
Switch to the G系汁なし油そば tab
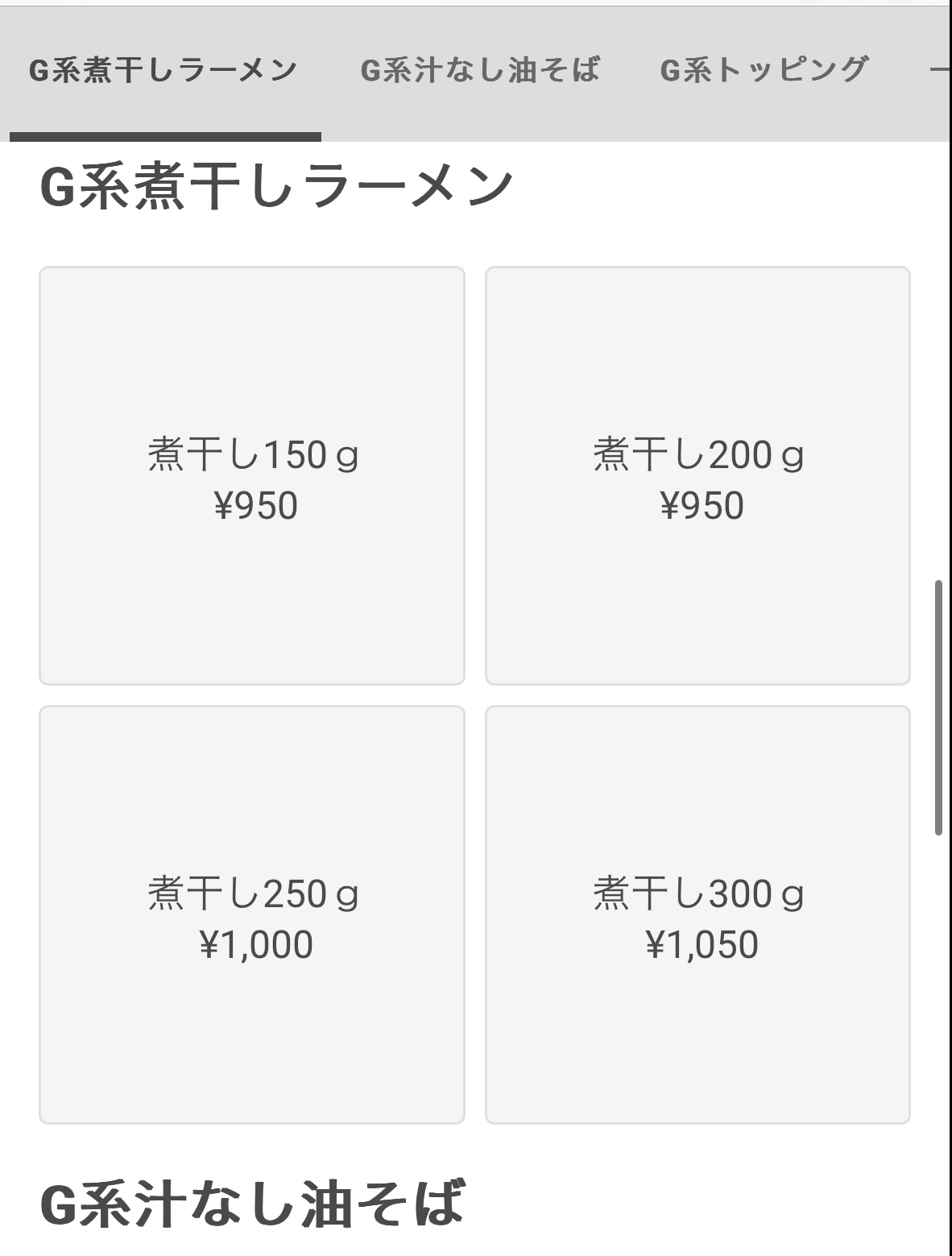pos(479,71)
